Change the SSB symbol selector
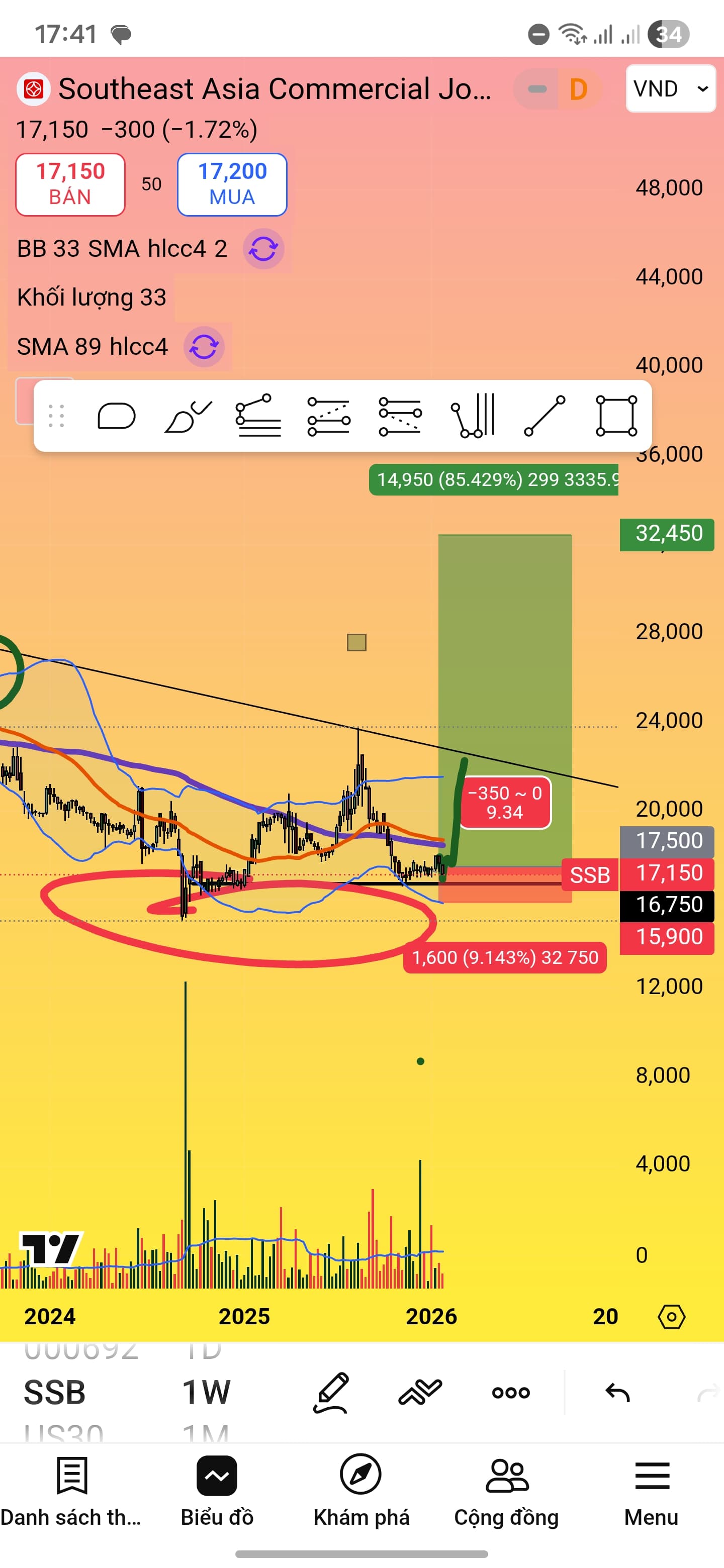The image size is (724, 1568). (x=55, y=1392)
